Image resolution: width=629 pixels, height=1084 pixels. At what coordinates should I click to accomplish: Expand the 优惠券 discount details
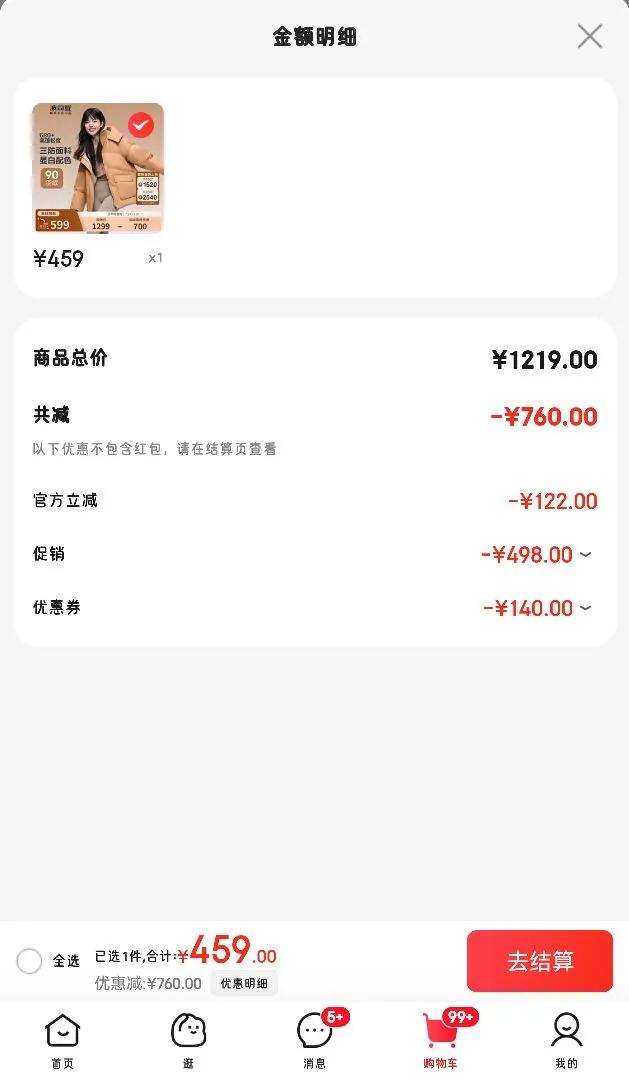click(x=585, y=608)
